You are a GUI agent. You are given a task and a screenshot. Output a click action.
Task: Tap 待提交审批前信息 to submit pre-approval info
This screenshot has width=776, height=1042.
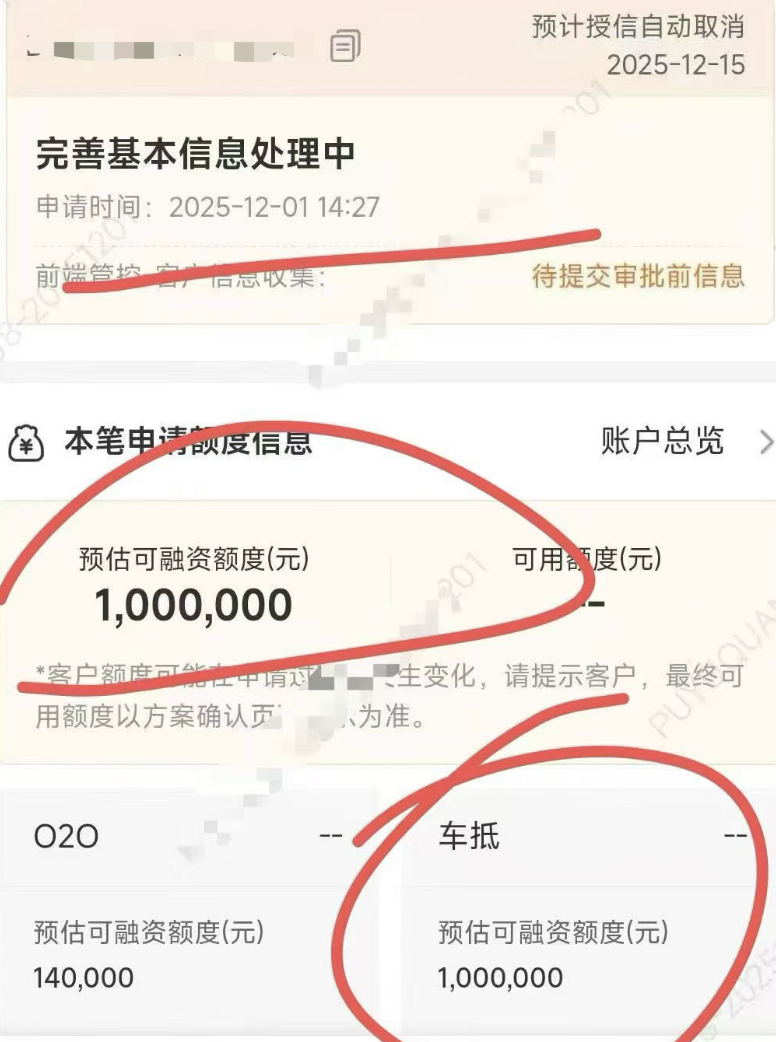pos(640,278)
